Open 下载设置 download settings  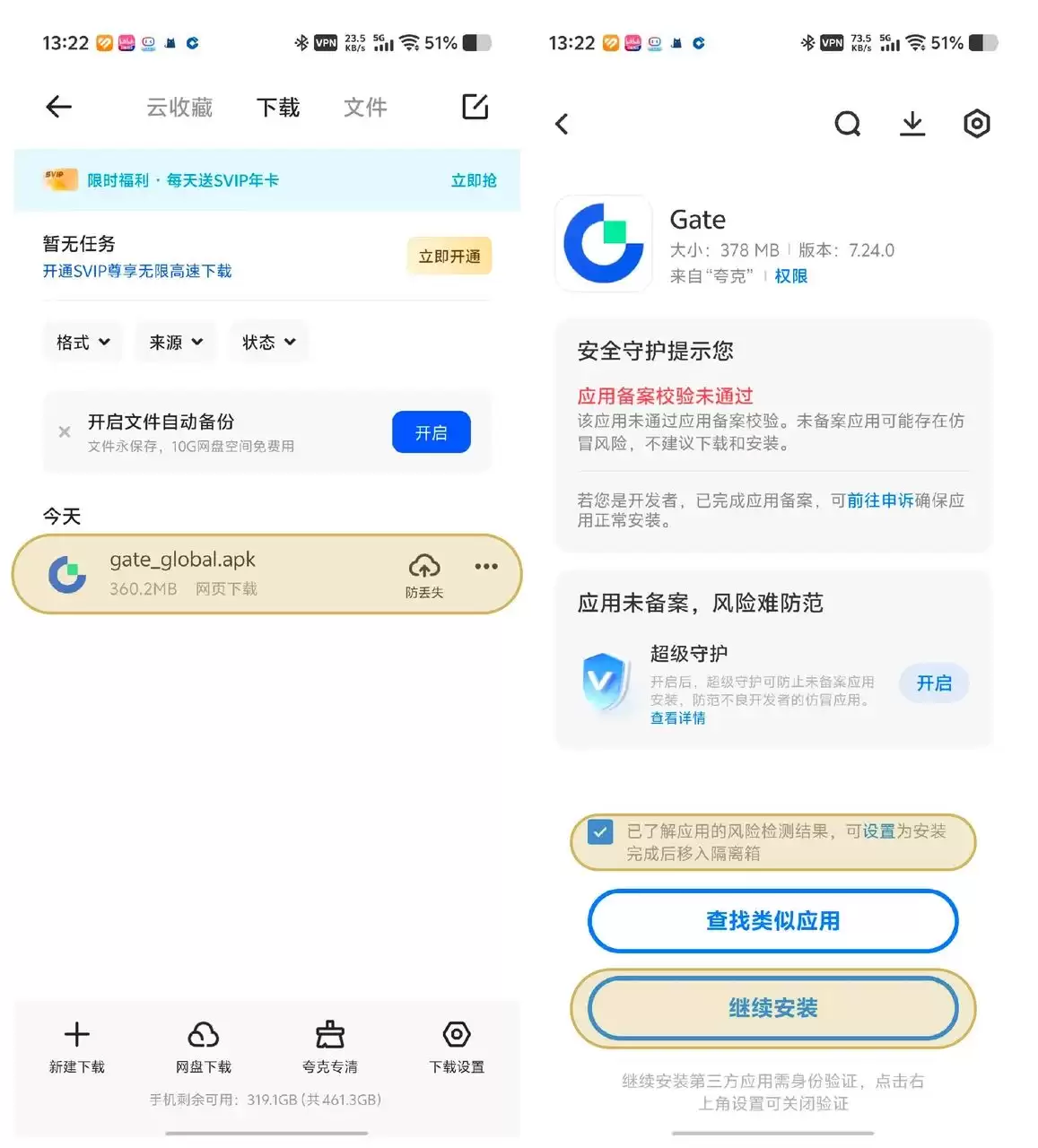[456, 1048]
